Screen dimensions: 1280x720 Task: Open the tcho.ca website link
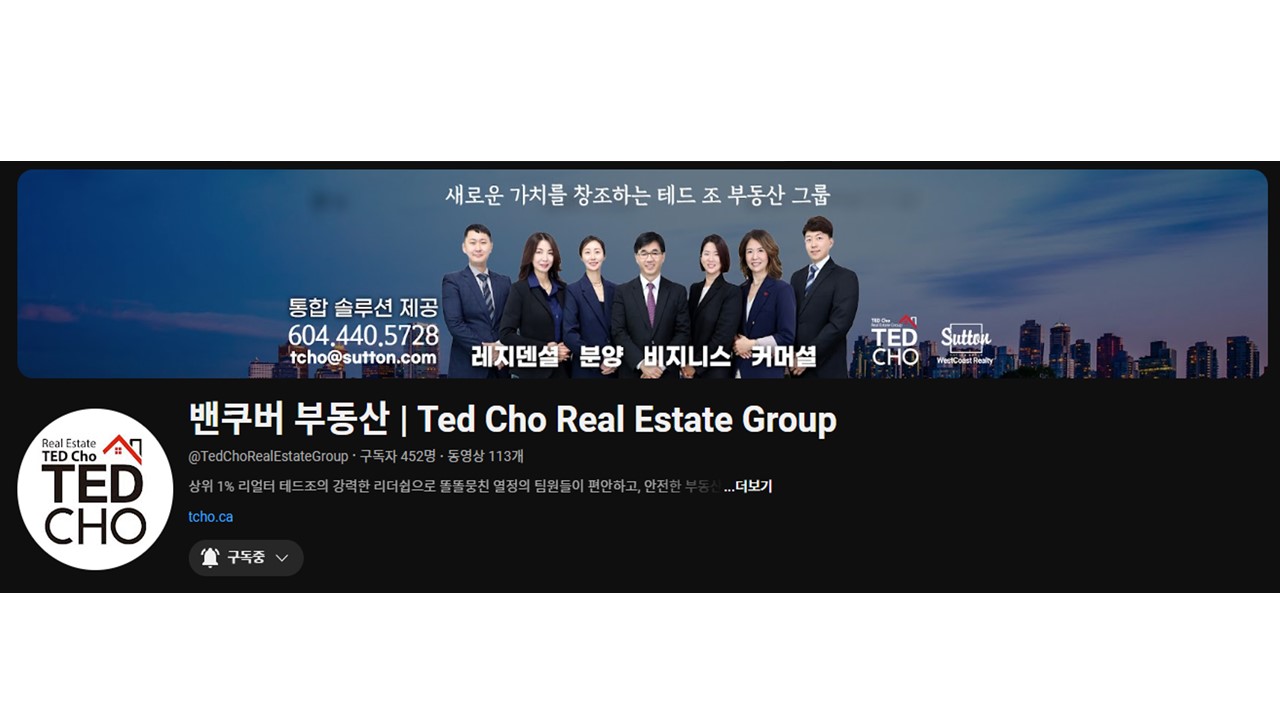[210, 517]
